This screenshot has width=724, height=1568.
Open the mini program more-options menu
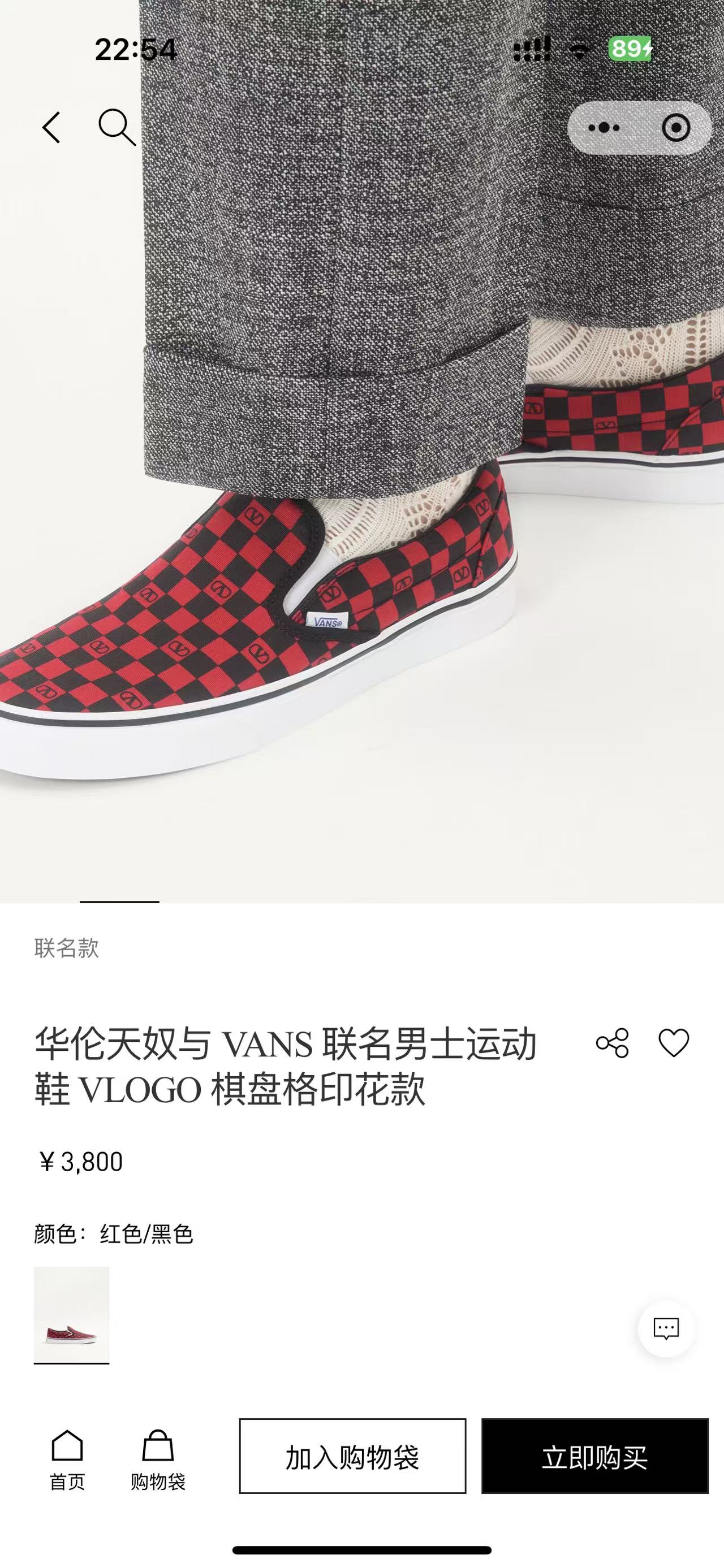pyautogui.click(x=604, y=128)
